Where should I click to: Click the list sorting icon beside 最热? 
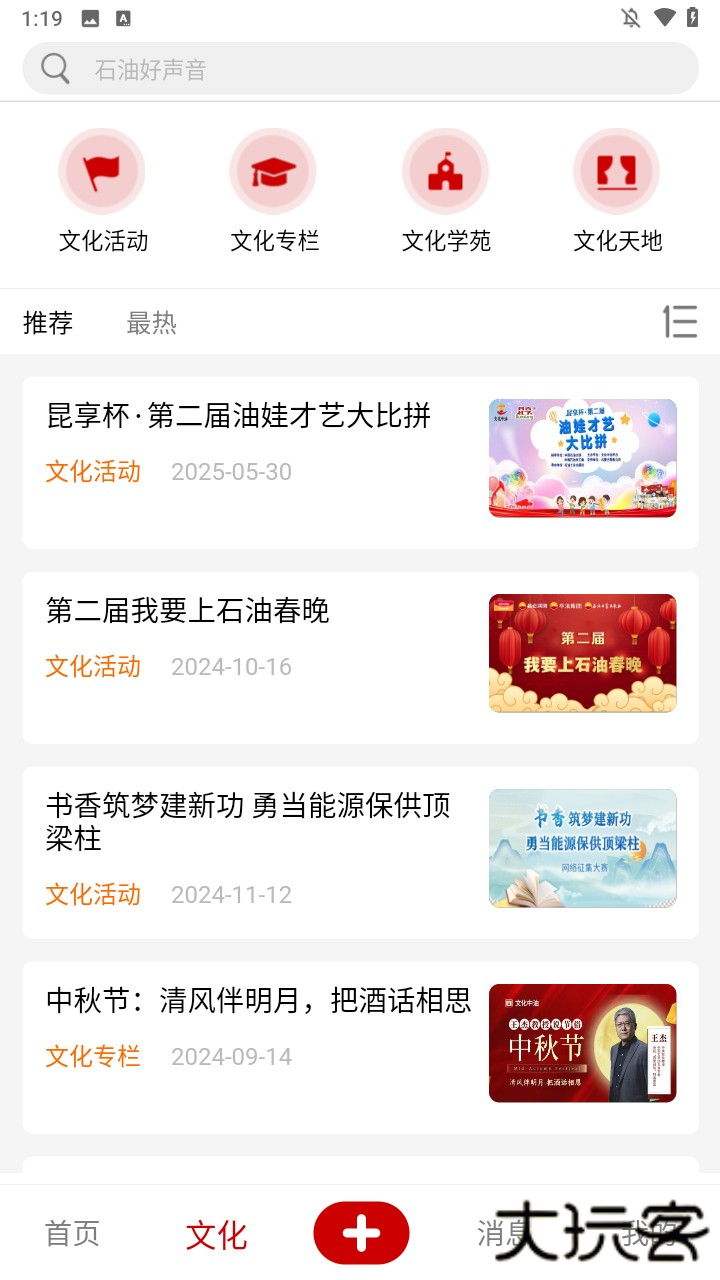680,322
